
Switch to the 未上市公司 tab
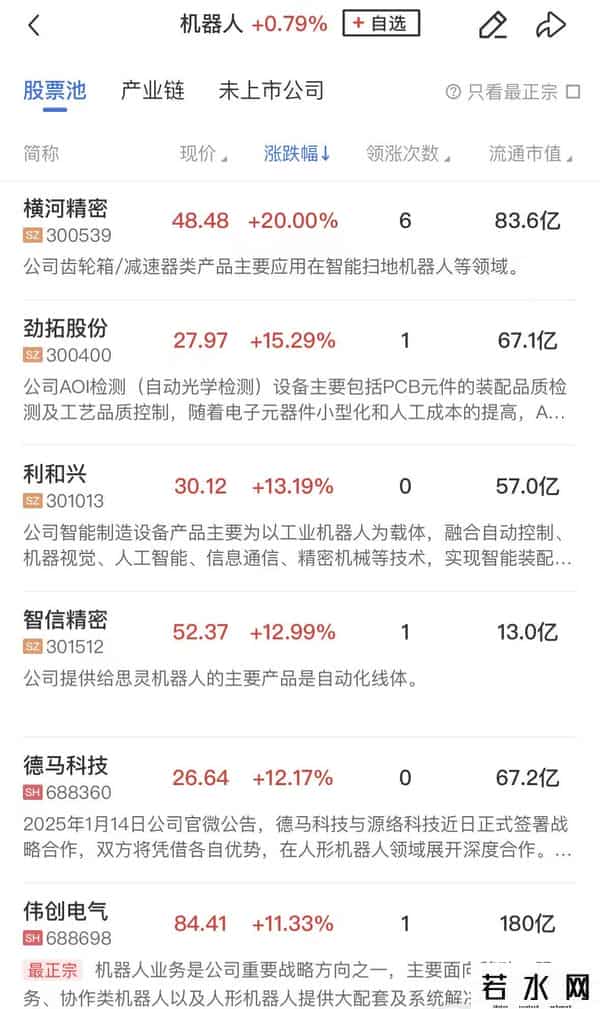pos(271,91)
